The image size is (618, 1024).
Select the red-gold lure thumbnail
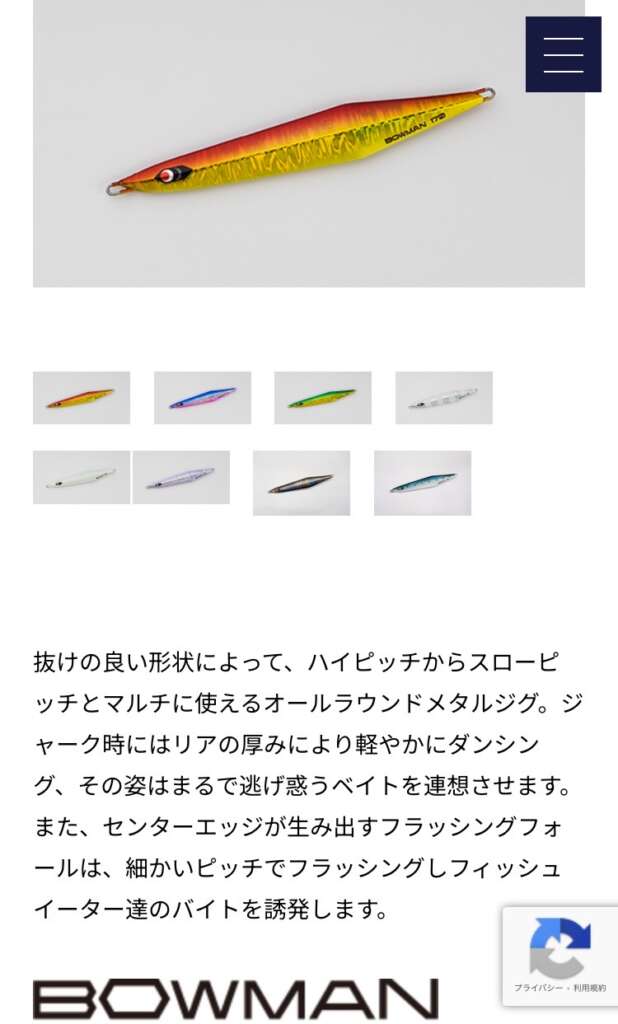tap(82, 398)
